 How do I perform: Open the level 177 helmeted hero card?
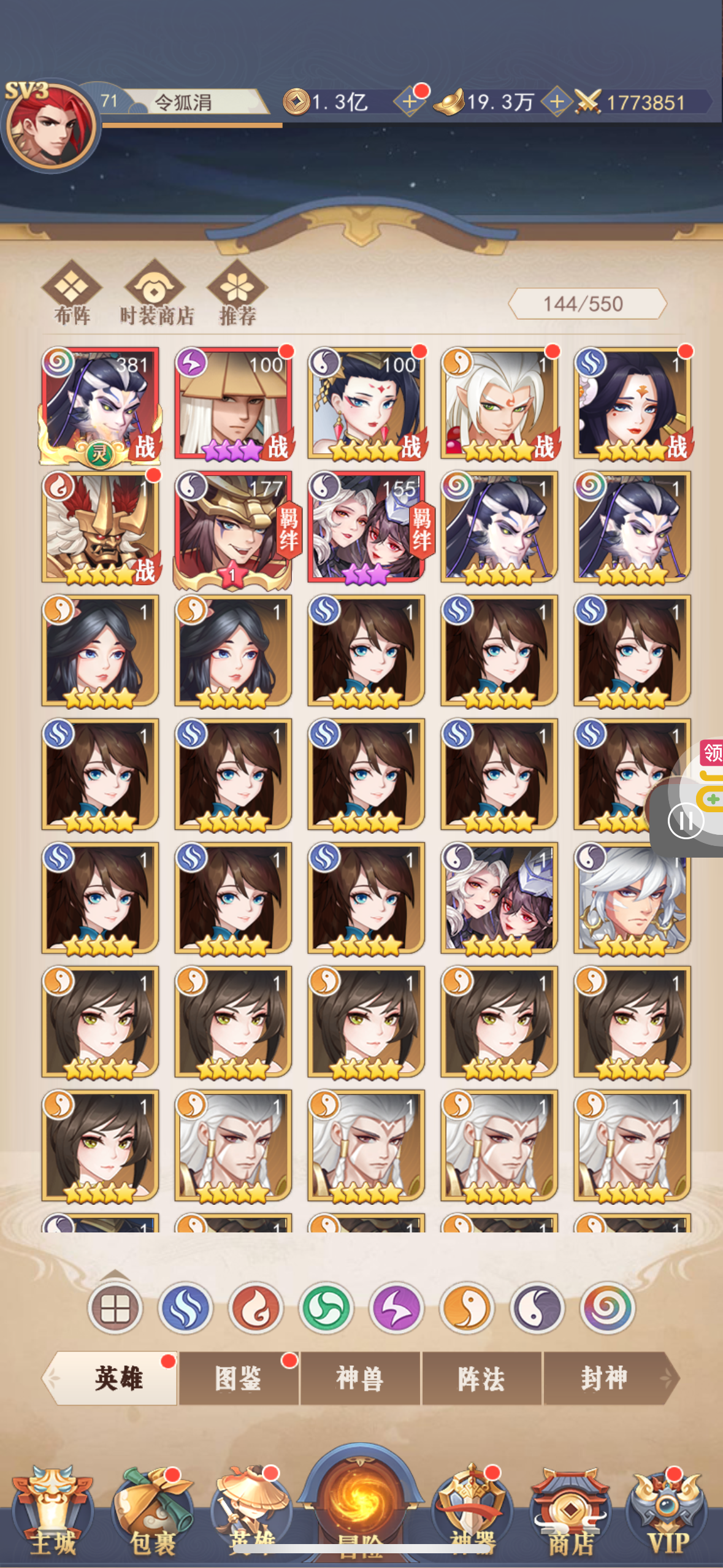tap(233, 528)
